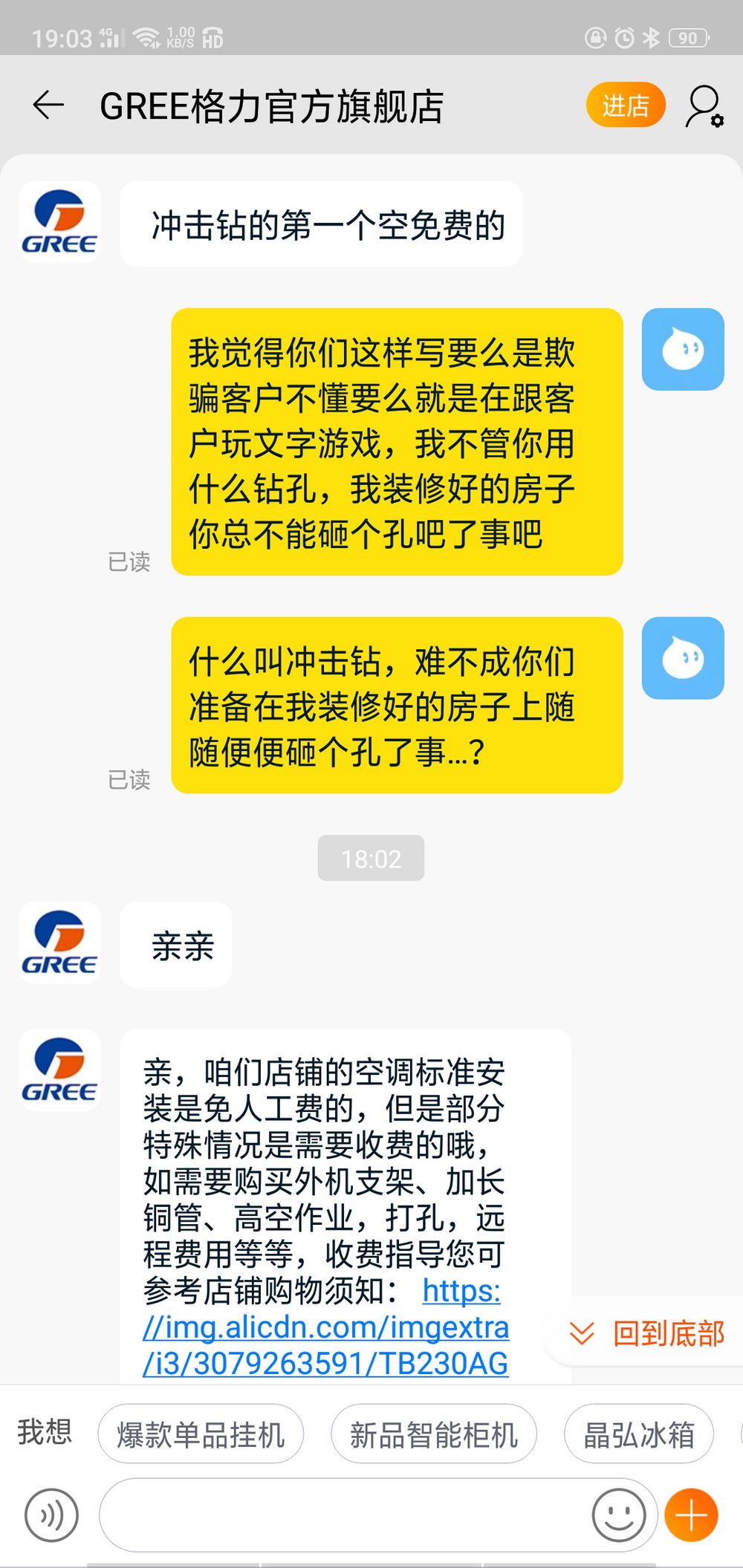Screen dimensions: 743x1568
Task: Open the orange plus attachment menu
Action: pyautogui.click(x=691, y=1515)
